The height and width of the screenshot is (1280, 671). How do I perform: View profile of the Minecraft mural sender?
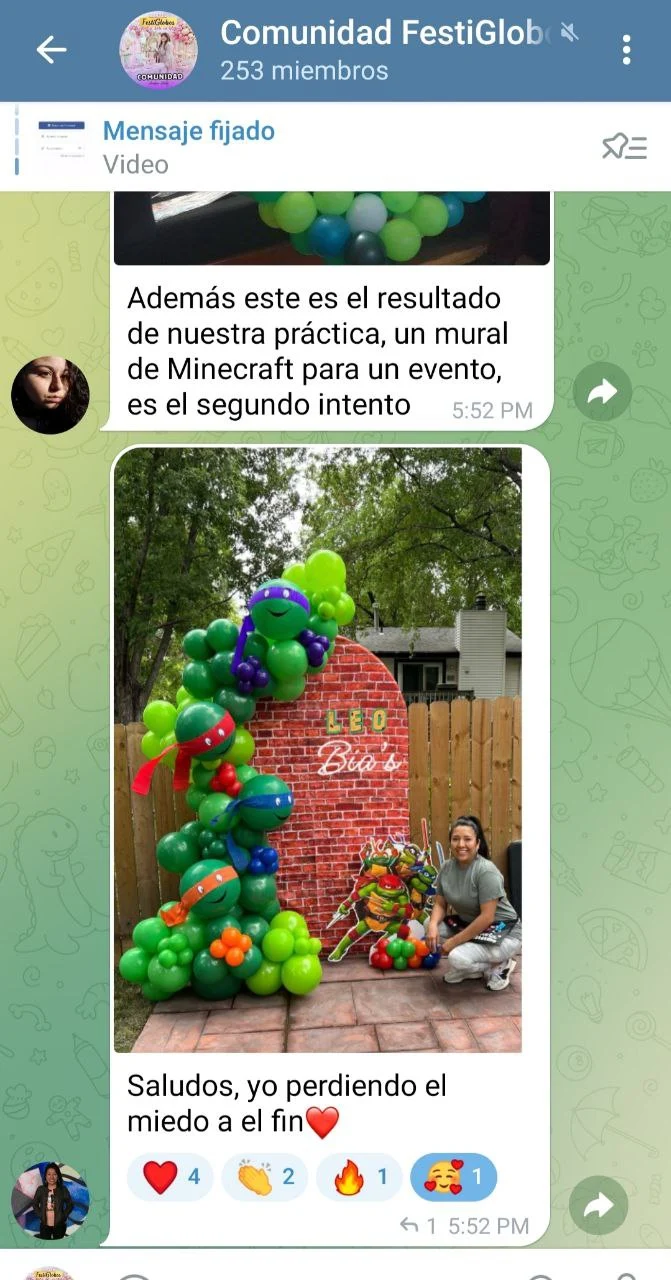(x=50, y=395)
